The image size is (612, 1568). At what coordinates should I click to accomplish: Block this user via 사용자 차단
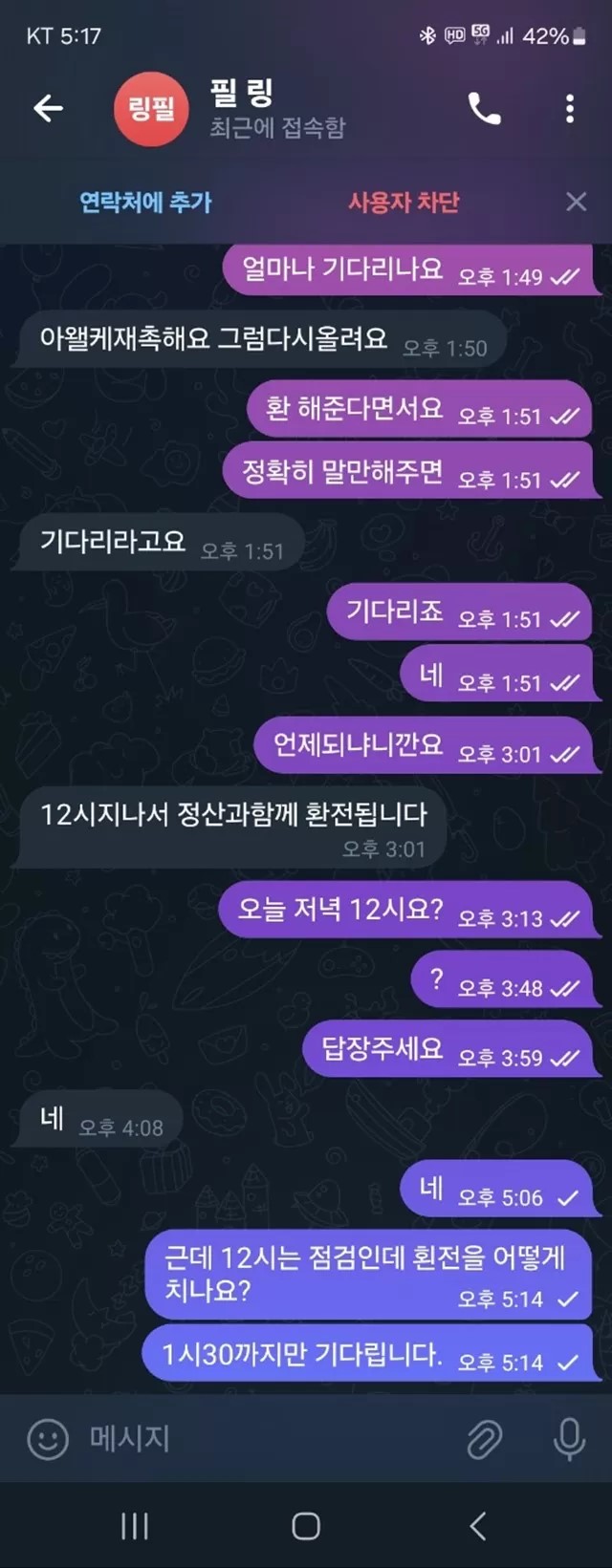click(404, 202)
